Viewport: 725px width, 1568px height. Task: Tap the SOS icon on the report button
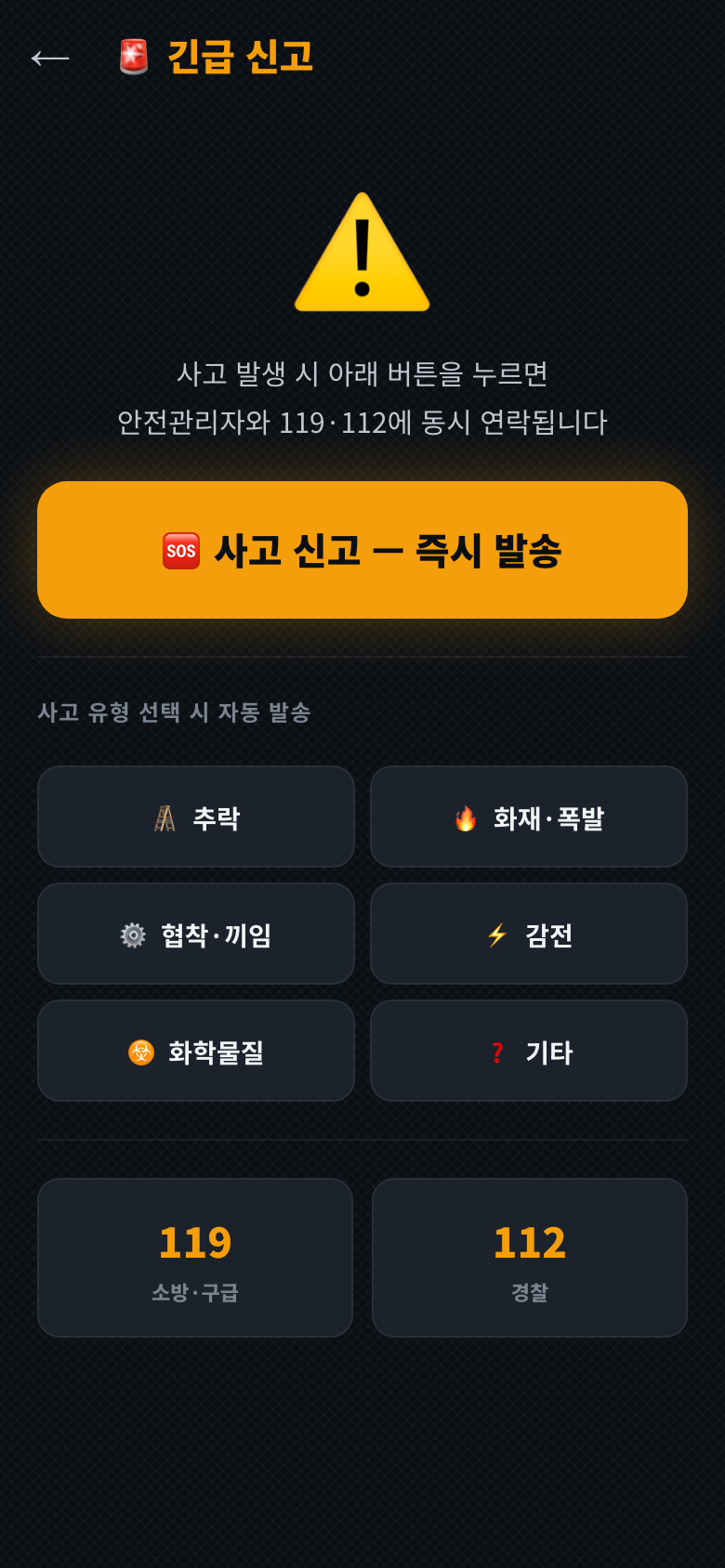(x=182, y=550)
